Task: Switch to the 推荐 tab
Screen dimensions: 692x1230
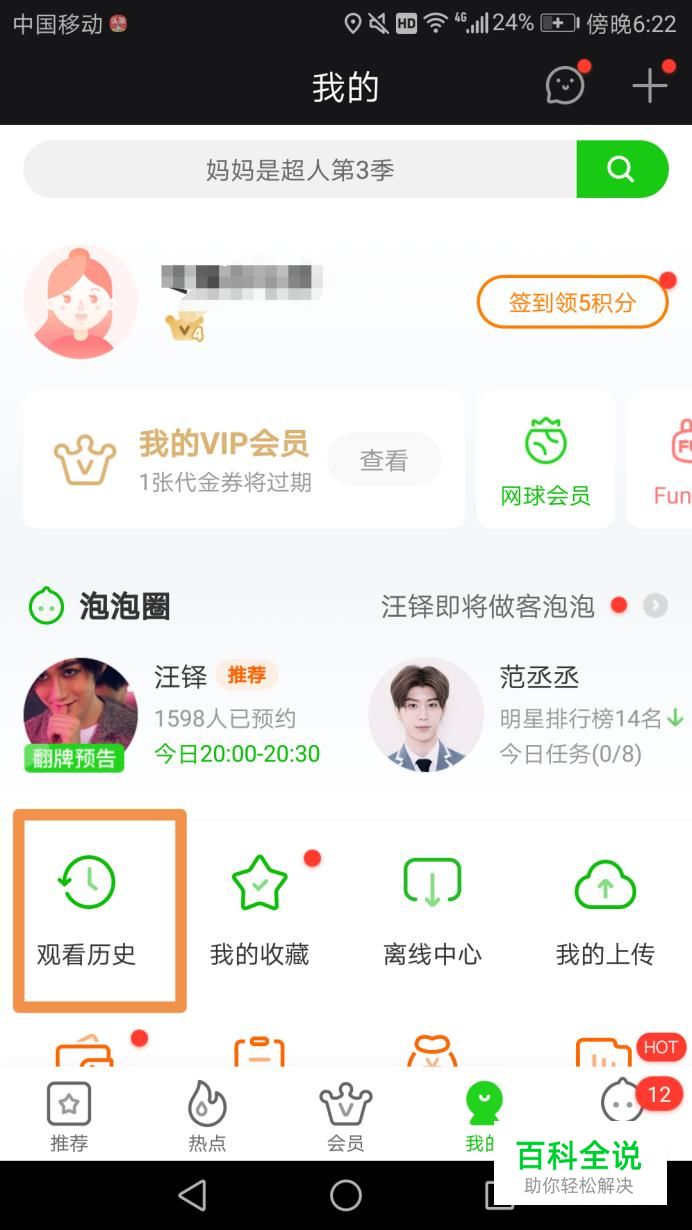Action: (69, 1117)
